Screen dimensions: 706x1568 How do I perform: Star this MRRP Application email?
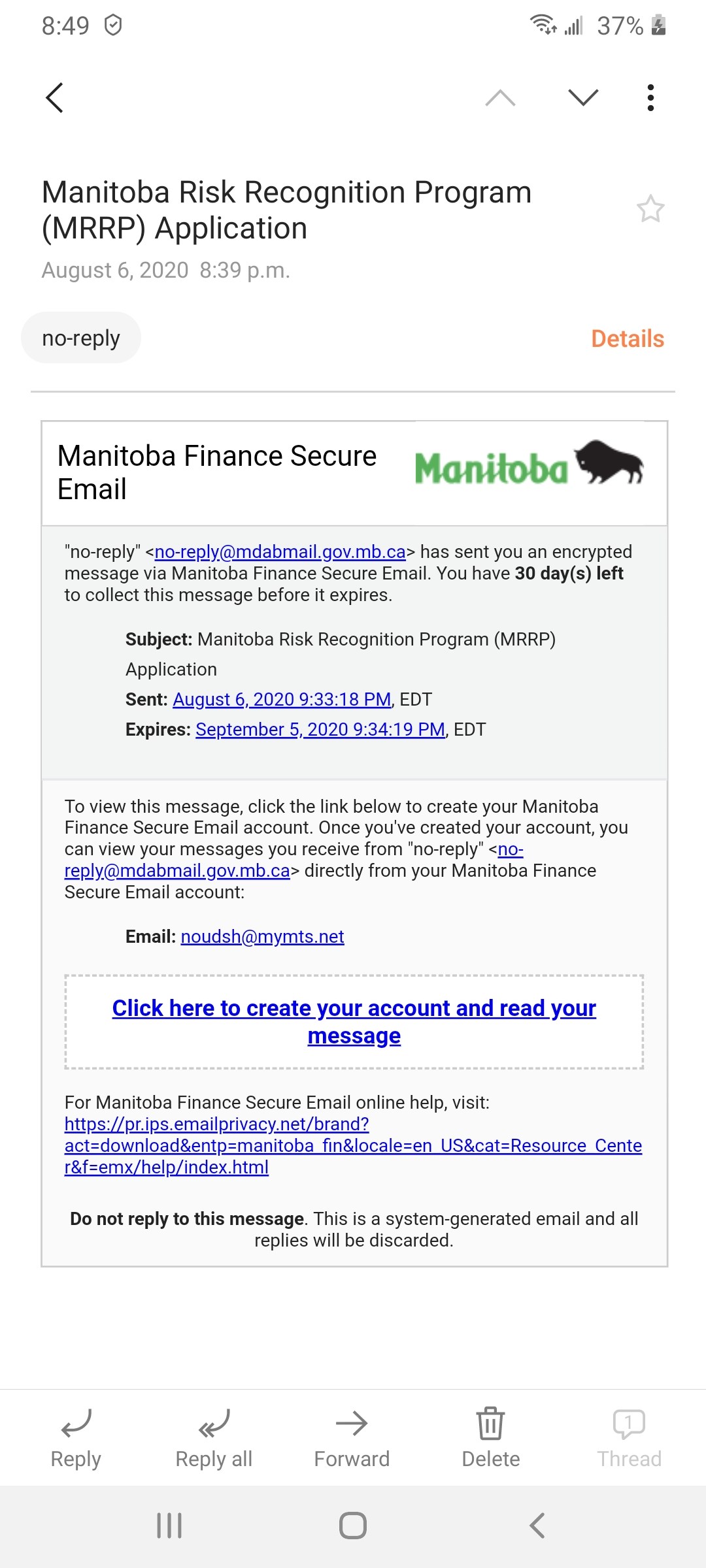coord(650,209)
